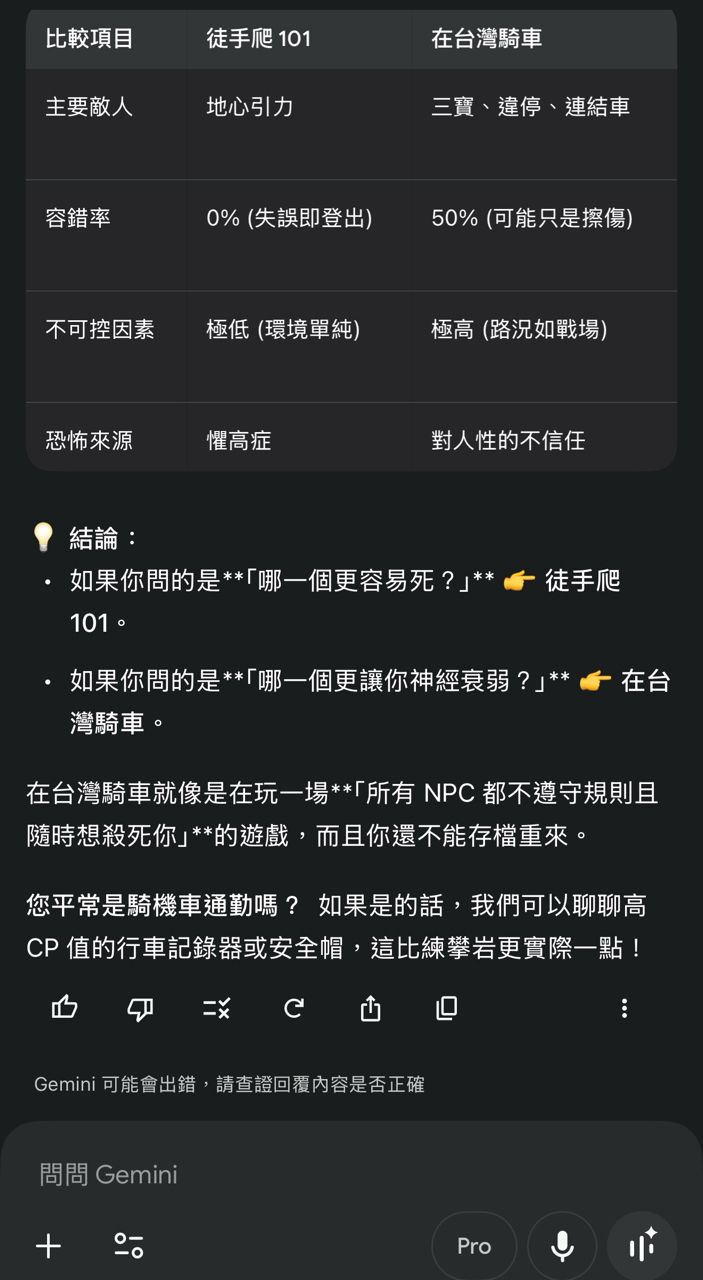Viewport: 703px width, 1280px height.
Task: Focus the 問問 Gemini input field
Action: point(300,1174)
